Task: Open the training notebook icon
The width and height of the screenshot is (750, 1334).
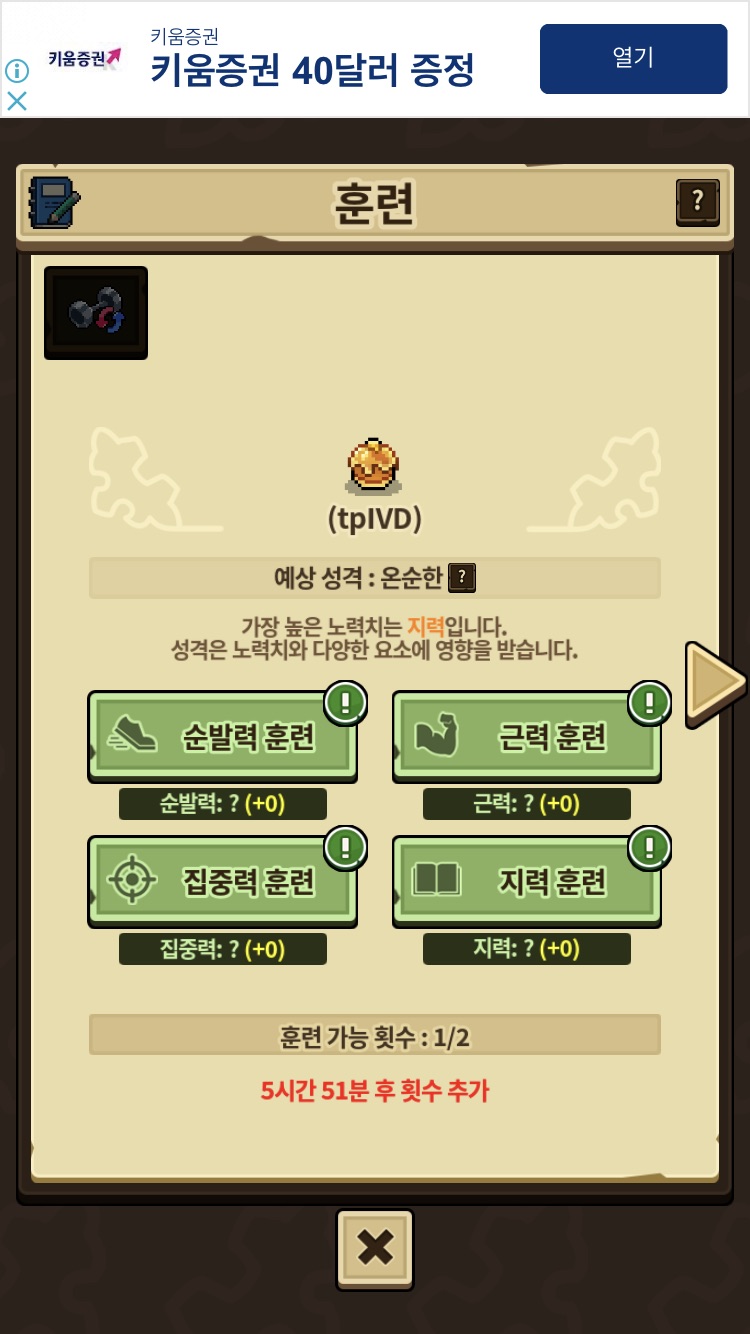Action: (x=54, y=203)
